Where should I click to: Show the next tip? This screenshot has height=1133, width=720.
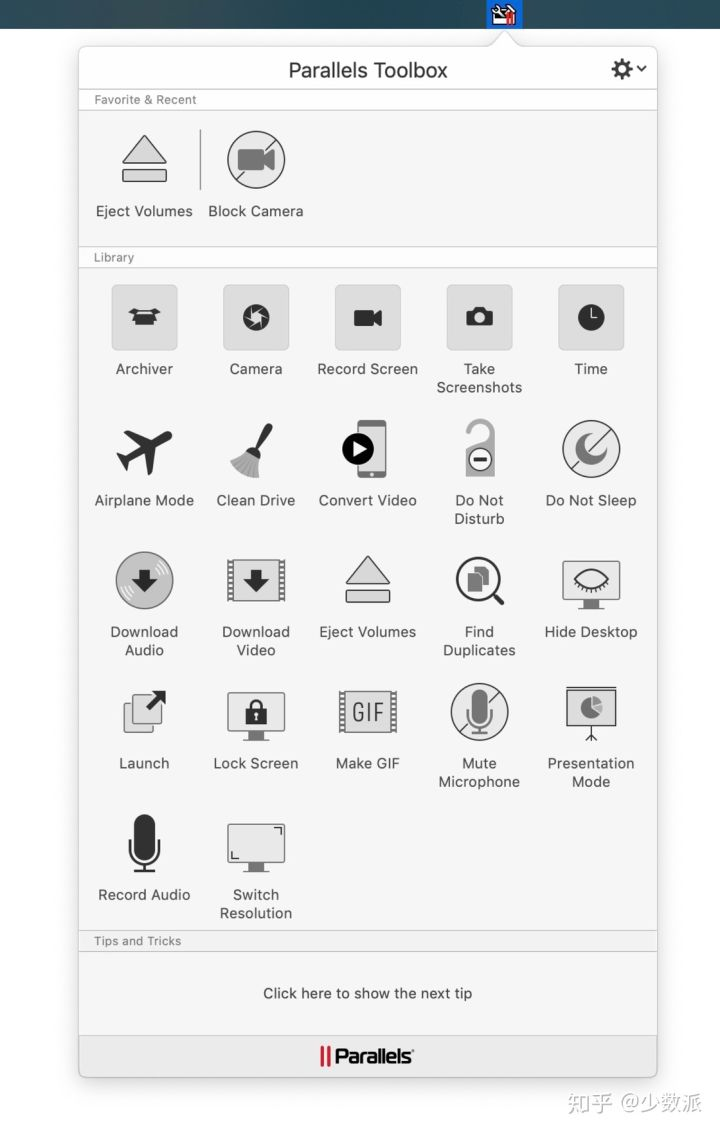point(367,993)
